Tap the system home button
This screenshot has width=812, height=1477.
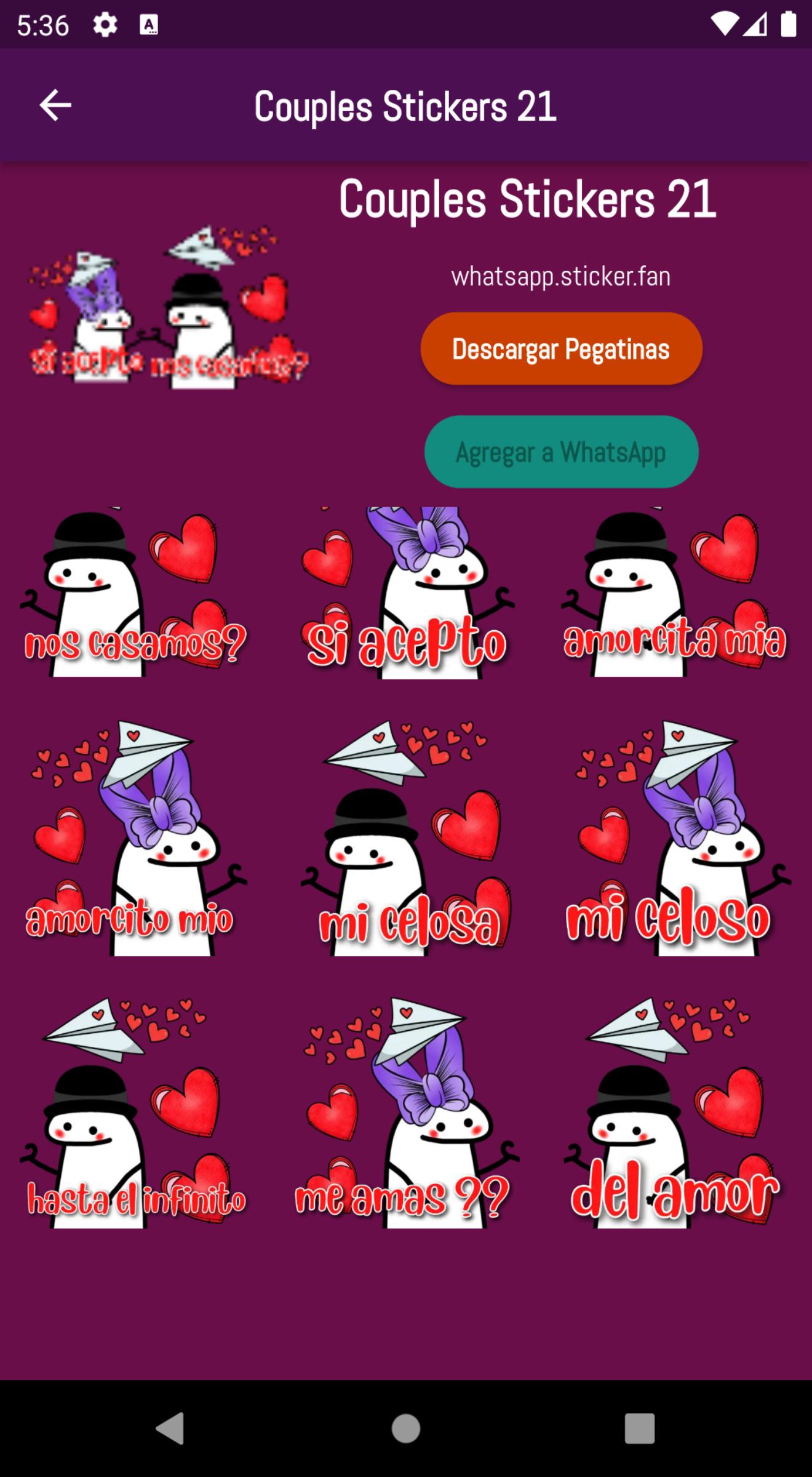click(x=406, y=1428)
